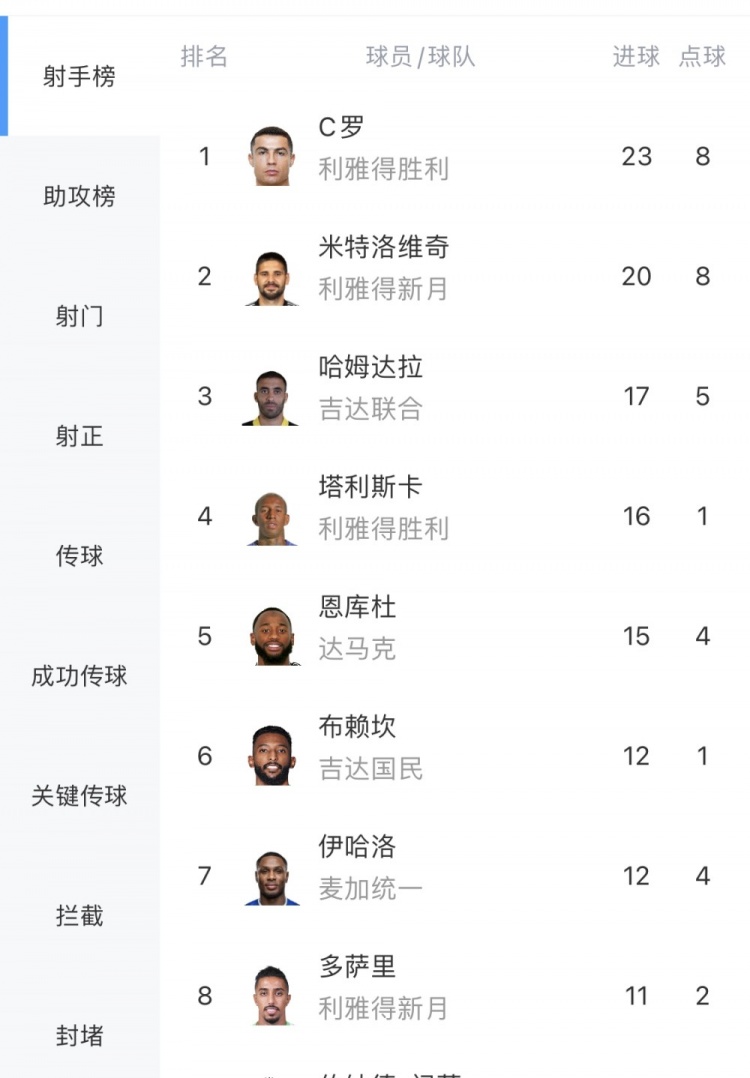The image size is (750, 1078).
Task: Select the 拦截 tab
Action: tap(79, 916)
